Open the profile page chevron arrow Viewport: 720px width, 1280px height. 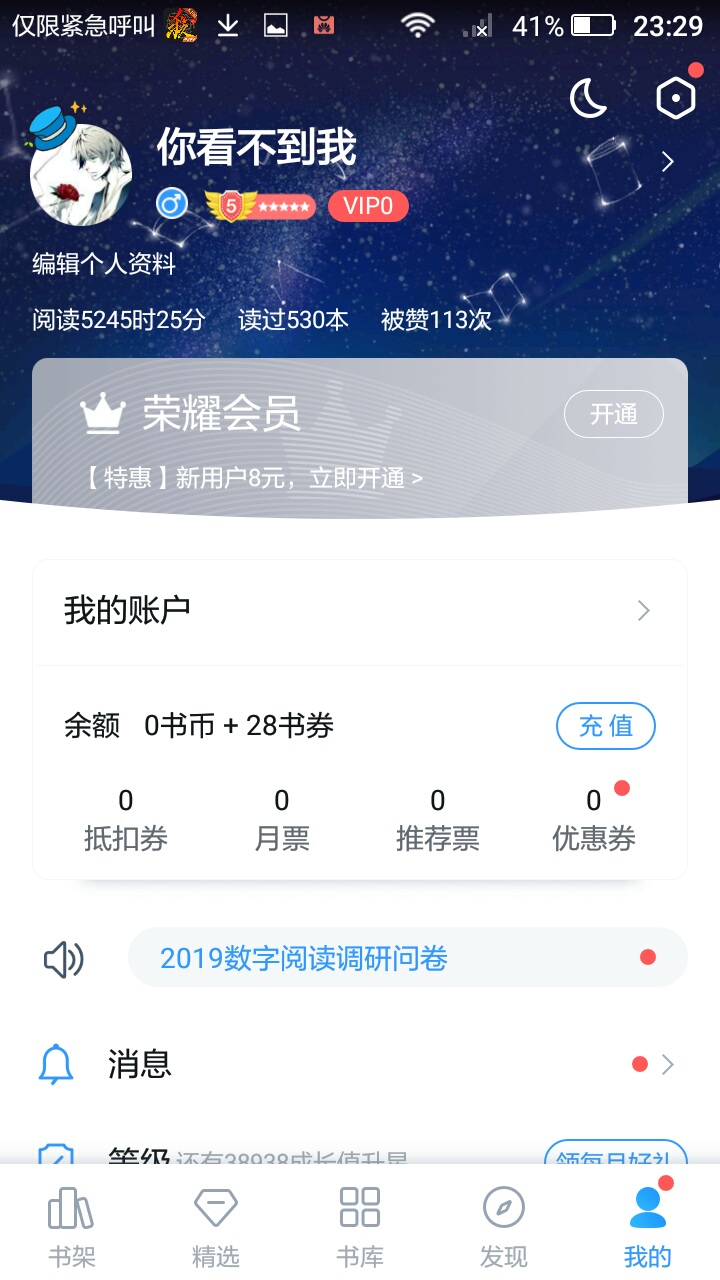pyautogui.click(x=668, y=162)
